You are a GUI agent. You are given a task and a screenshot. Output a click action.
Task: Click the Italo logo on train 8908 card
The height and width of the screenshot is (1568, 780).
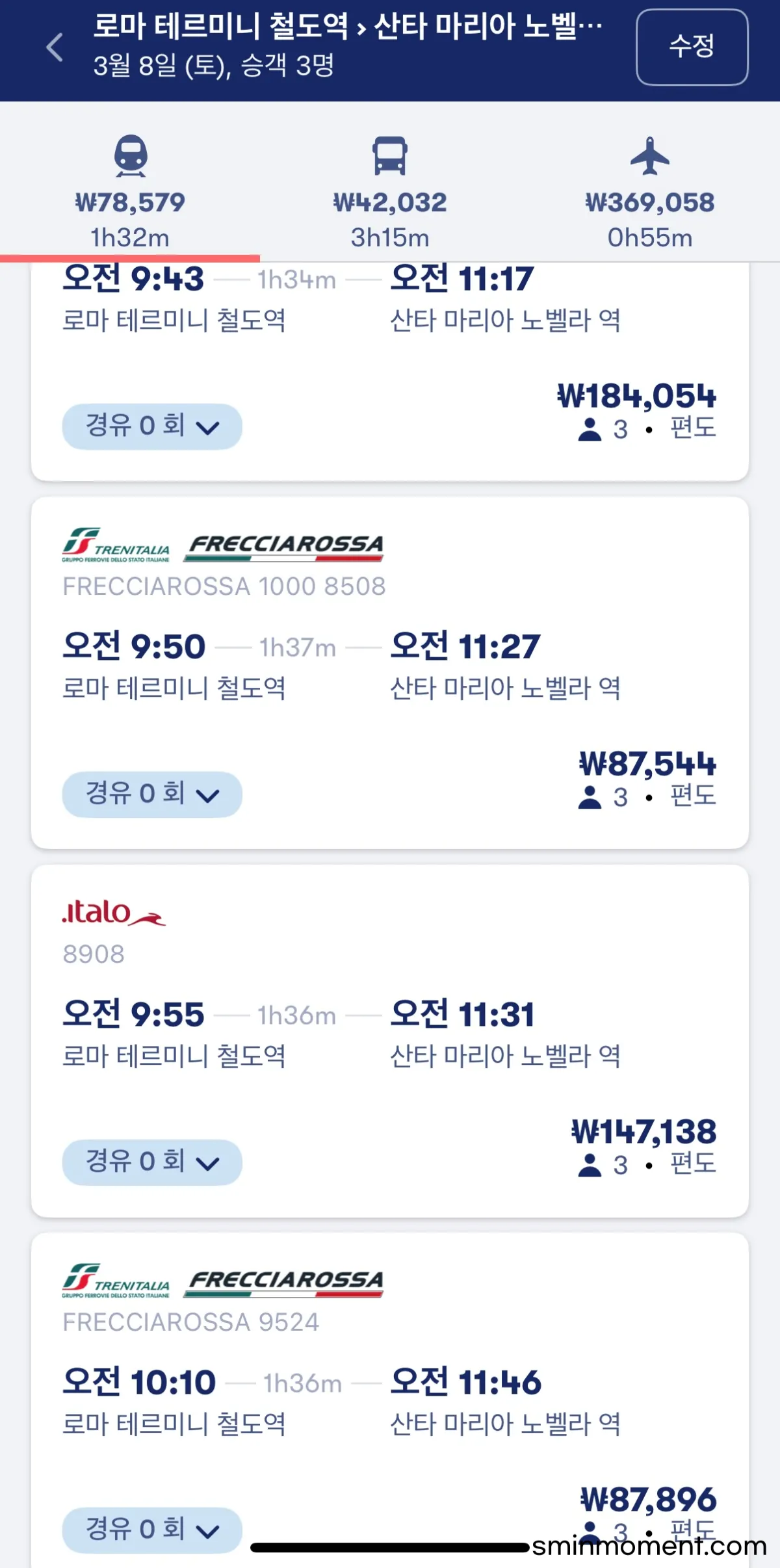110,915
